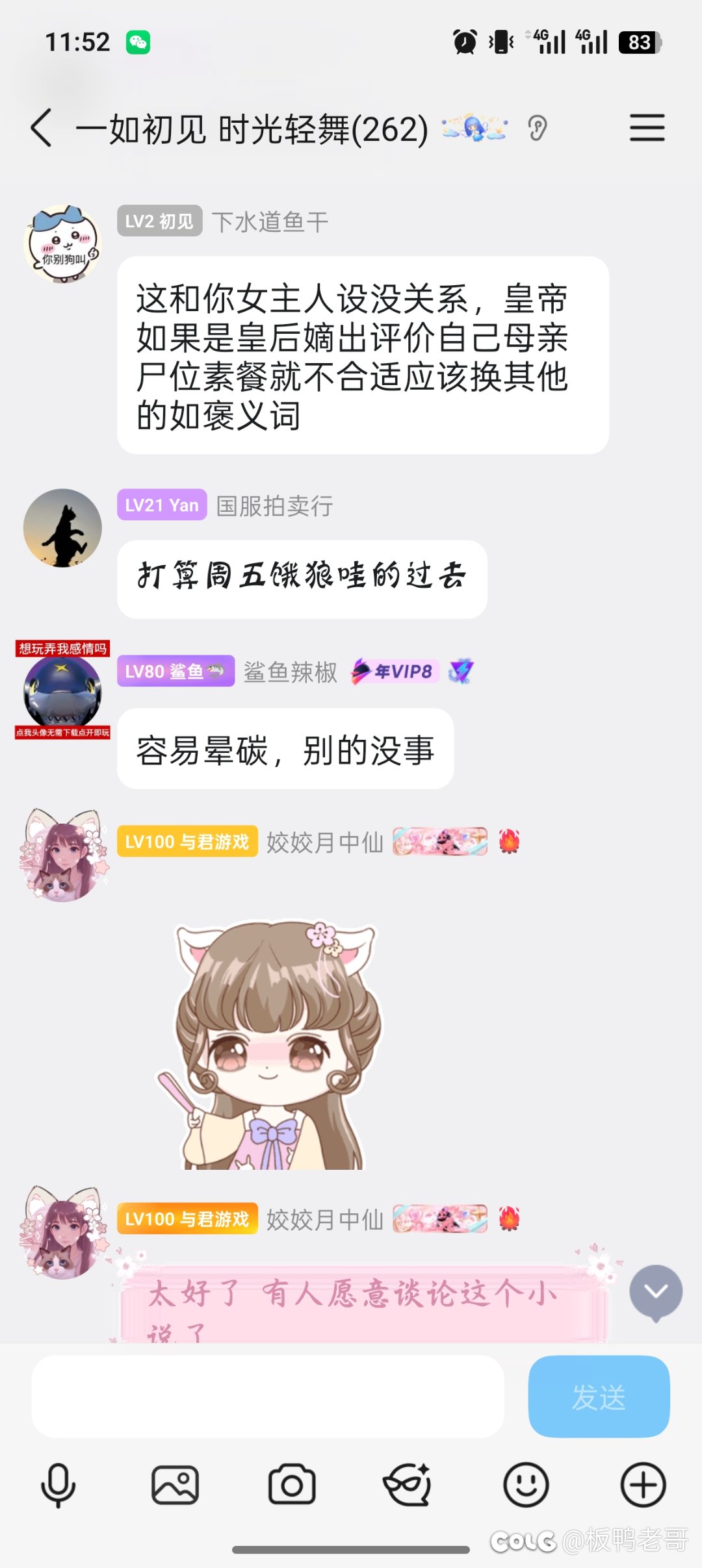Open the camera
This screenshot has width=702, height=1568.
pyautogui.click(x=292, y=1485)
